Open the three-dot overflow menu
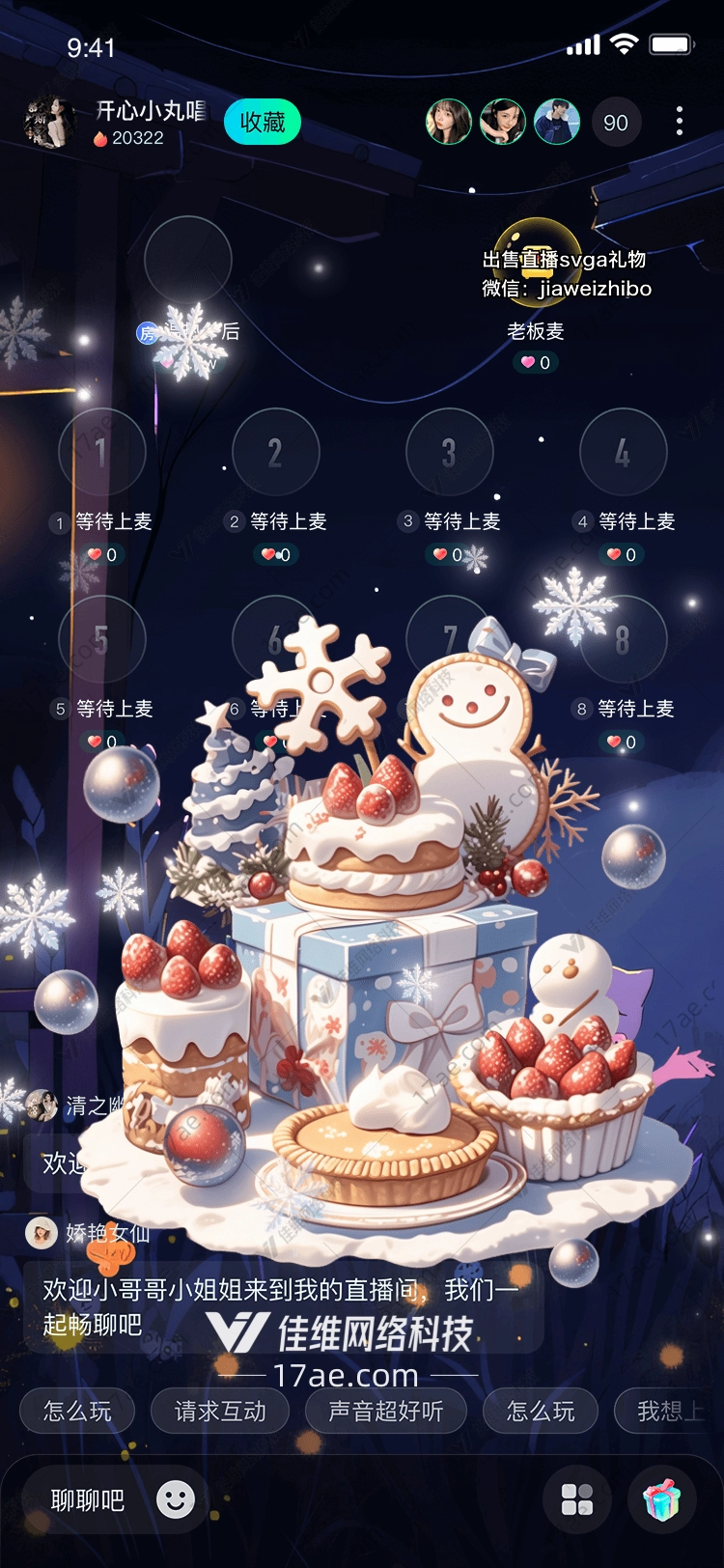 pos(680,122)
